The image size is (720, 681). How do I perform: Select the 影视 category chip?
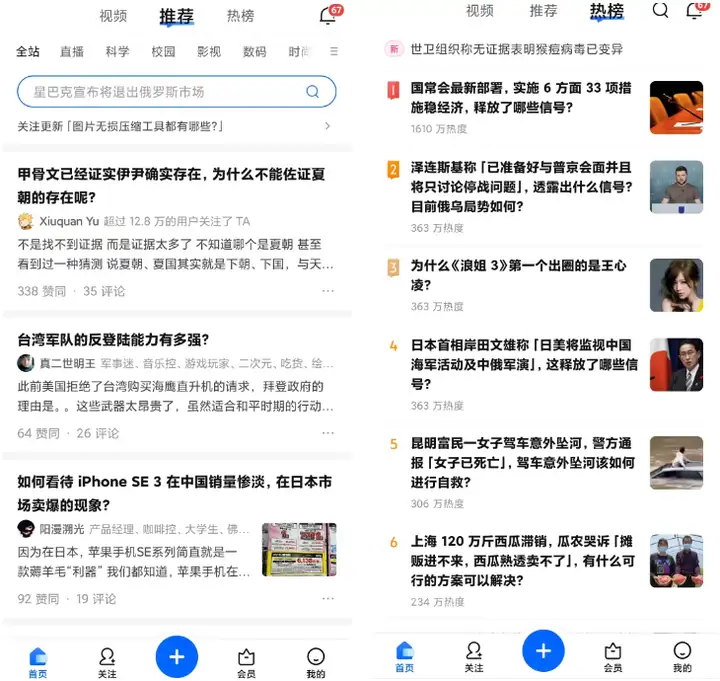pyautogui.click(x=209, y=52)
